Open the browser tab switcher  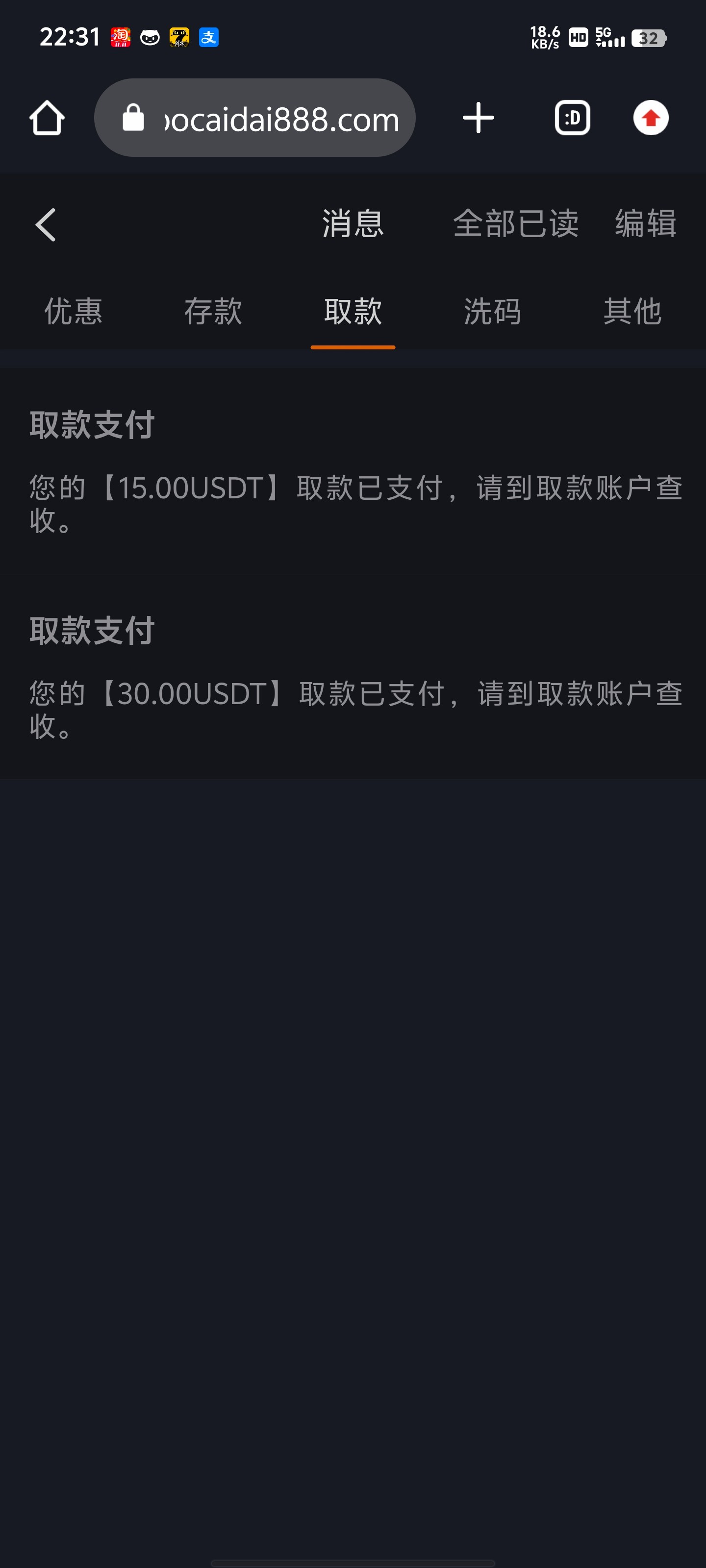572,118
